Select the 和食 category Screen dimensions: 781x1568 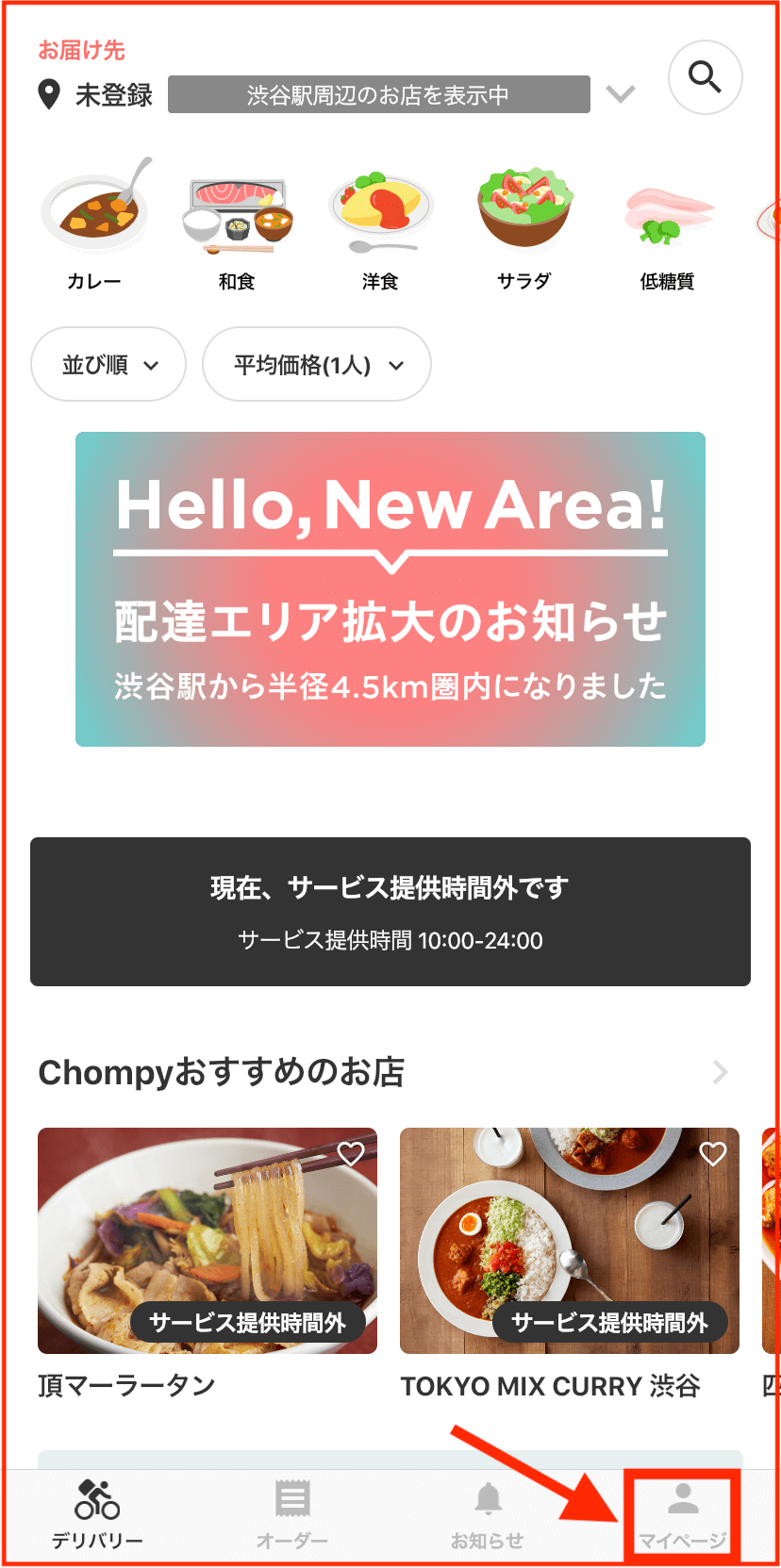click(x=237, y=225)
